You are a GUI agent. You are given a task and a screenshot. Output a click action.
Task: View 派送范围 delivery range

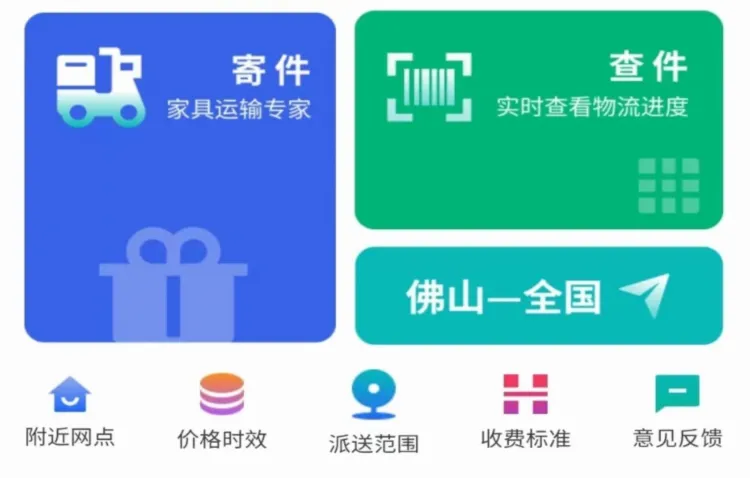pyautogui.click(x=373, y=412)
